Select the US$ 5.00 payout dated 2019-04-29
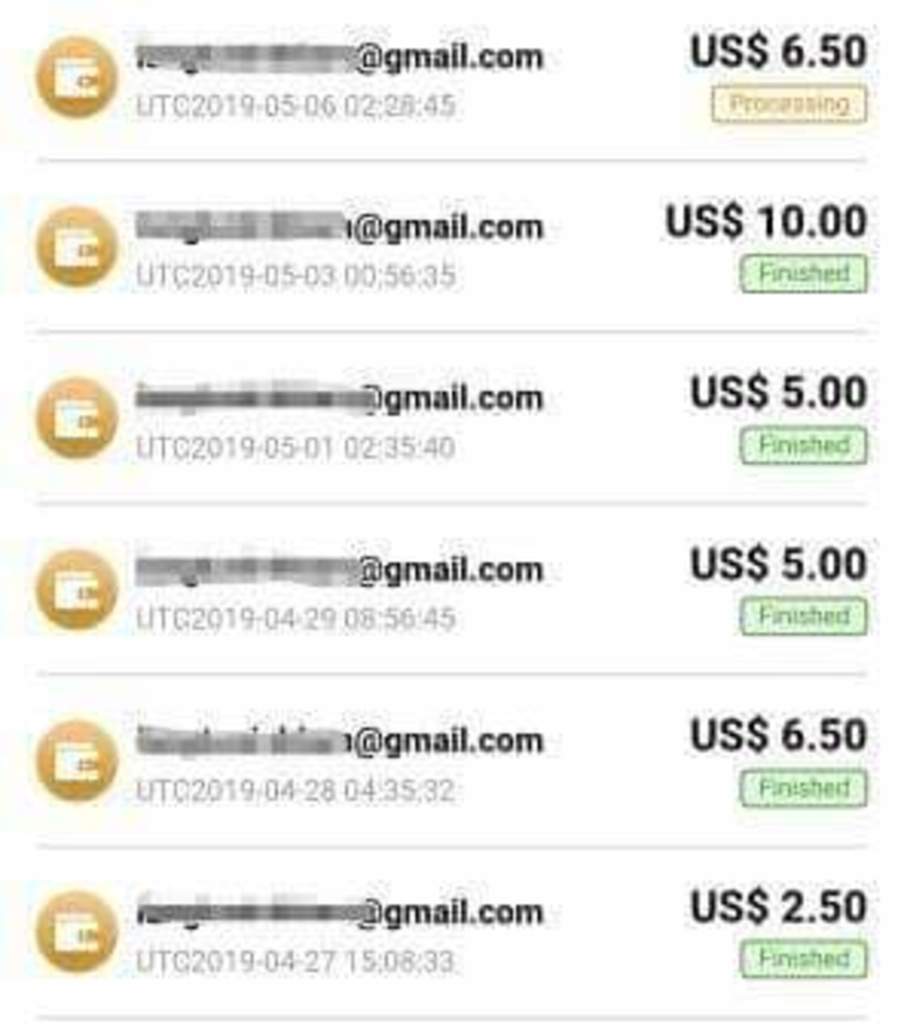 (x=450, y=590)
